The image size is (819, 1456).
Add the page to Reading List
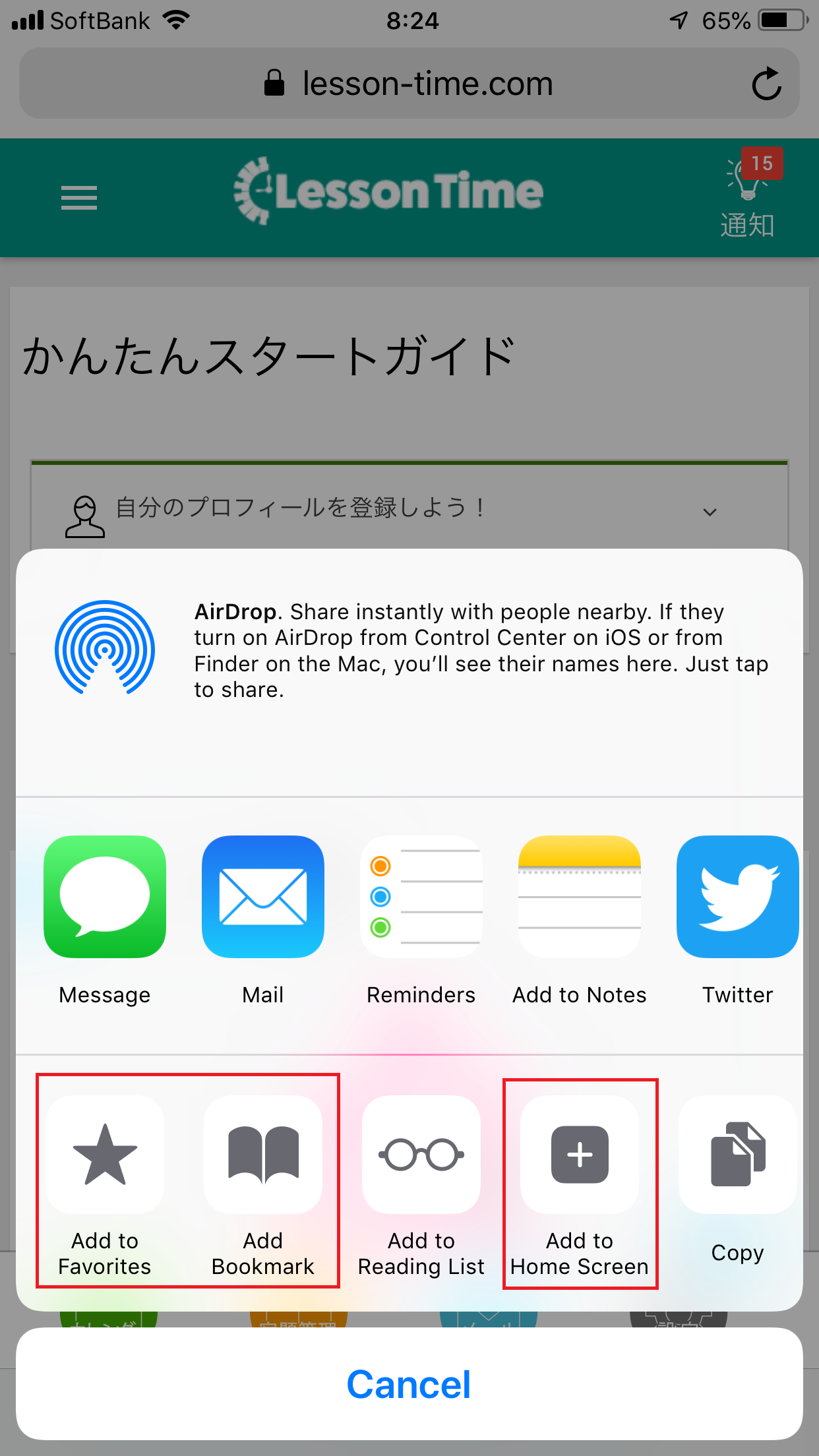click(421, 1155)
